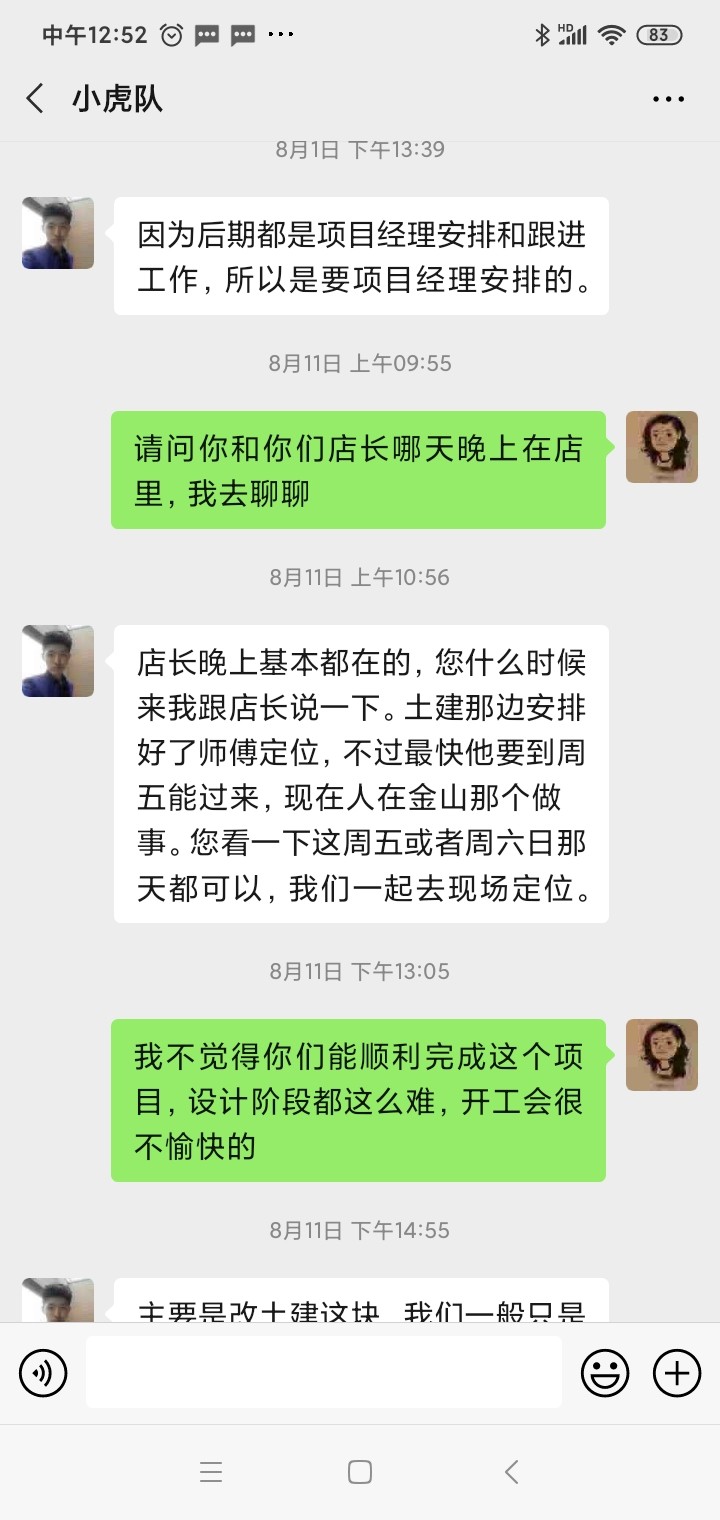Focus the message text field
720x1520 pixels.
point(323,1373)
